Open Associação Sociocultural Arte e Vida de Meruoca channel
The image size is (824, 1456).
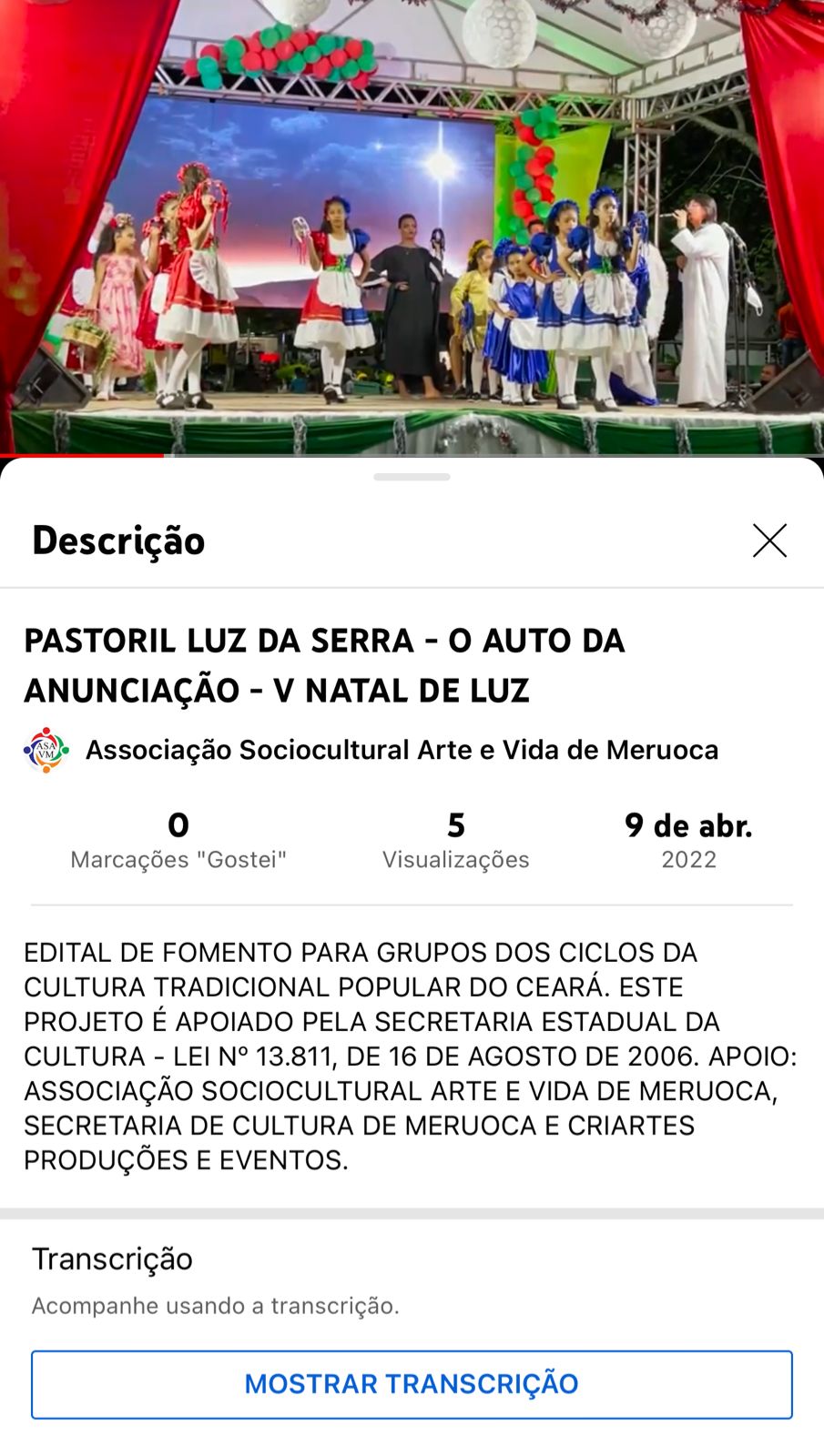click(x=401, y=750)
